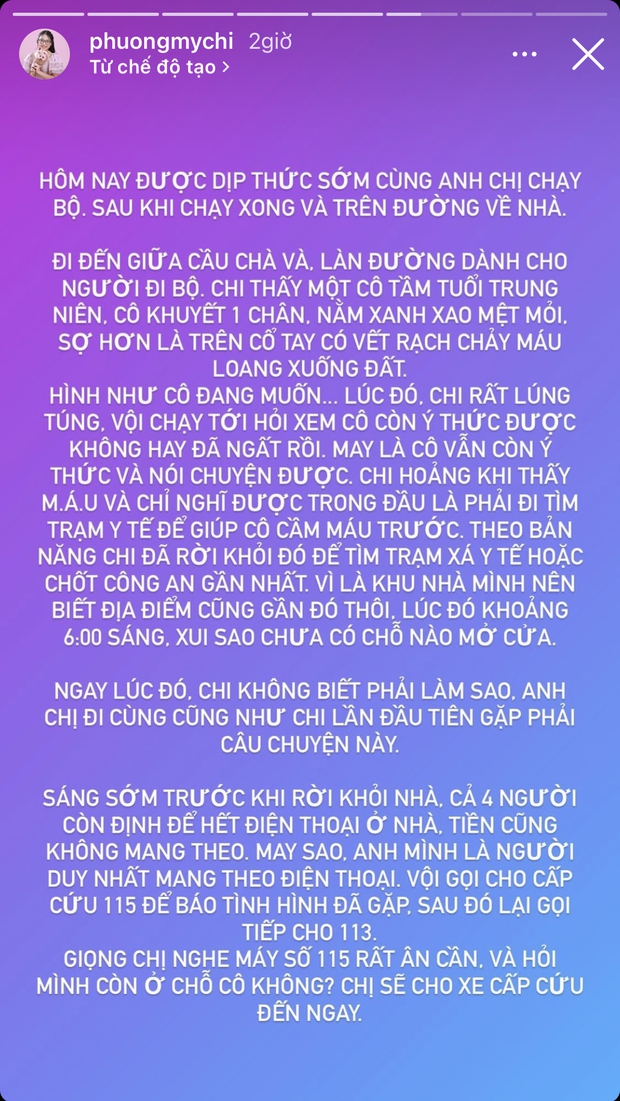
Task: Open the phuongmychi username link
Action: tap(162, 43)
